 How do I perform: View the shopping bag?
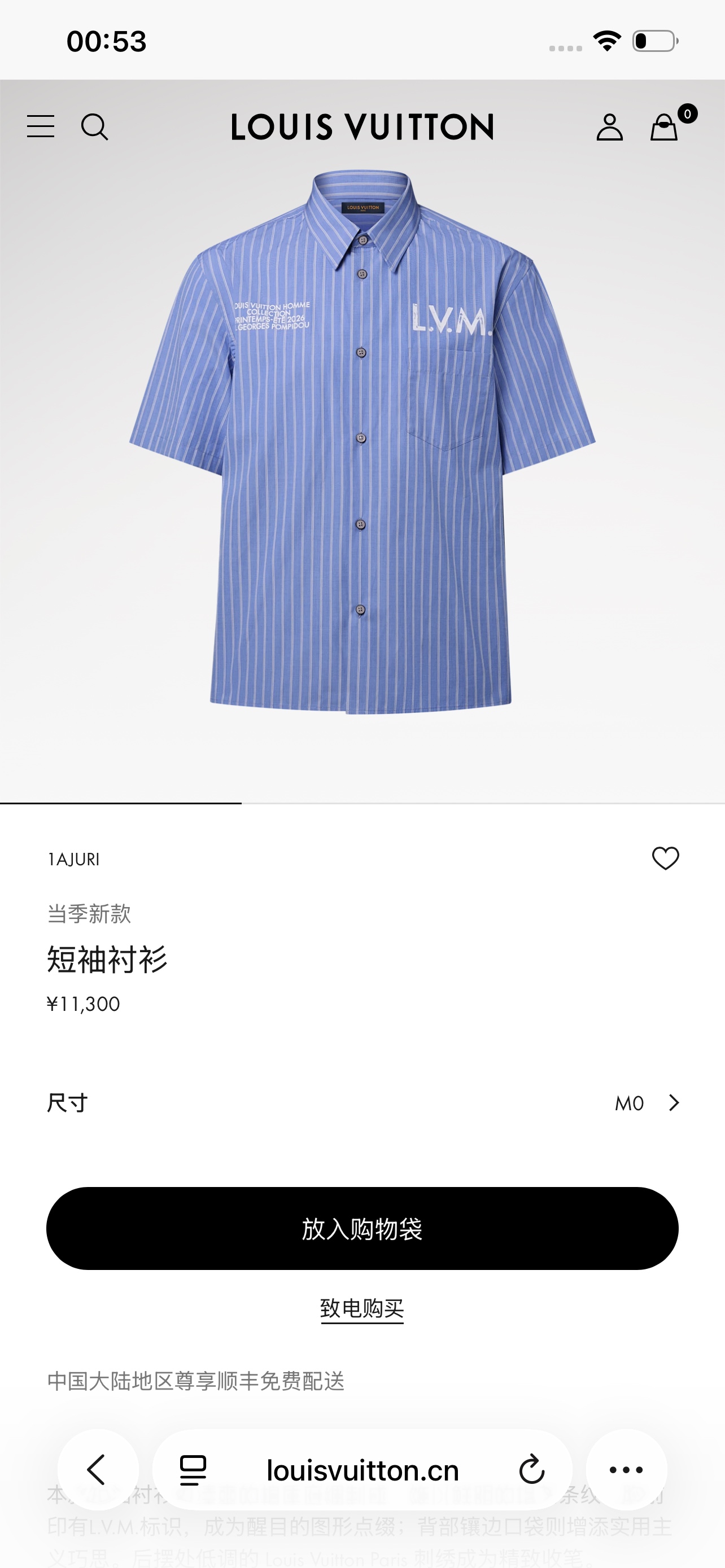664,127
